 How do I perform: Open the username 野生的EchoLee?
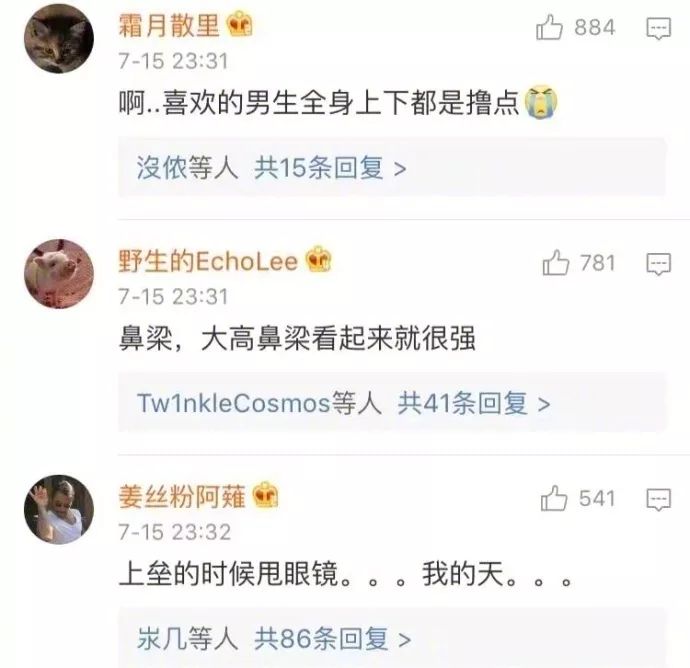(208, 262)
